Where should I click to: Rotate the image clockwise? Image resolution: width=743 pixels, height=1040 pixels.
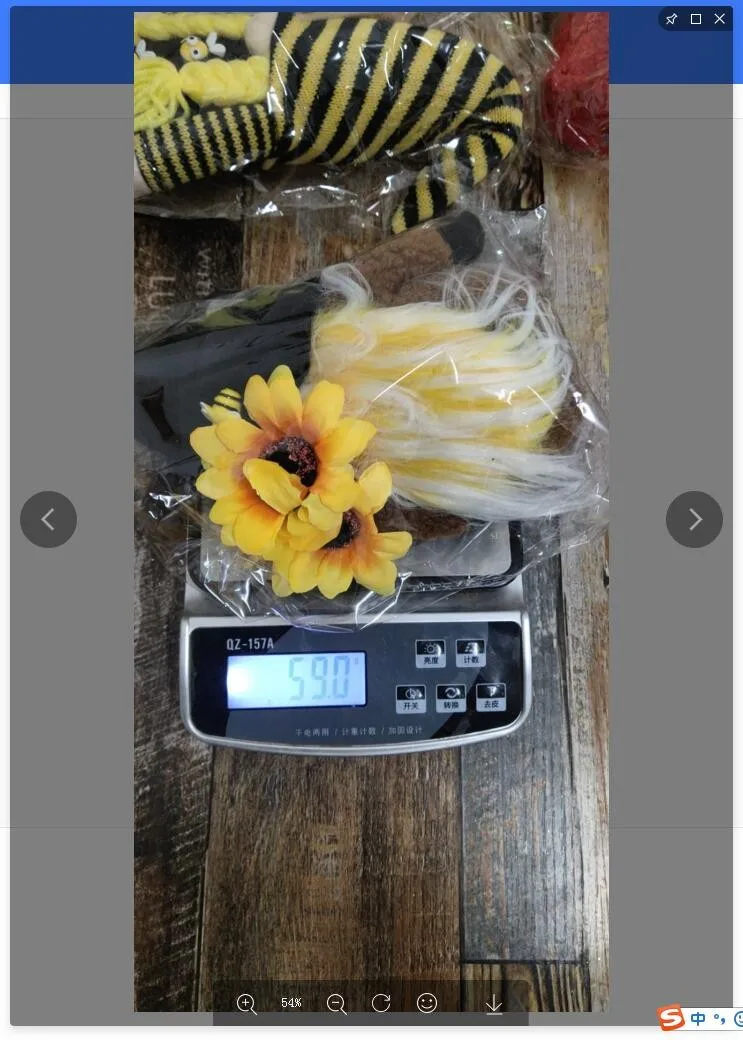coord(381,1003)
